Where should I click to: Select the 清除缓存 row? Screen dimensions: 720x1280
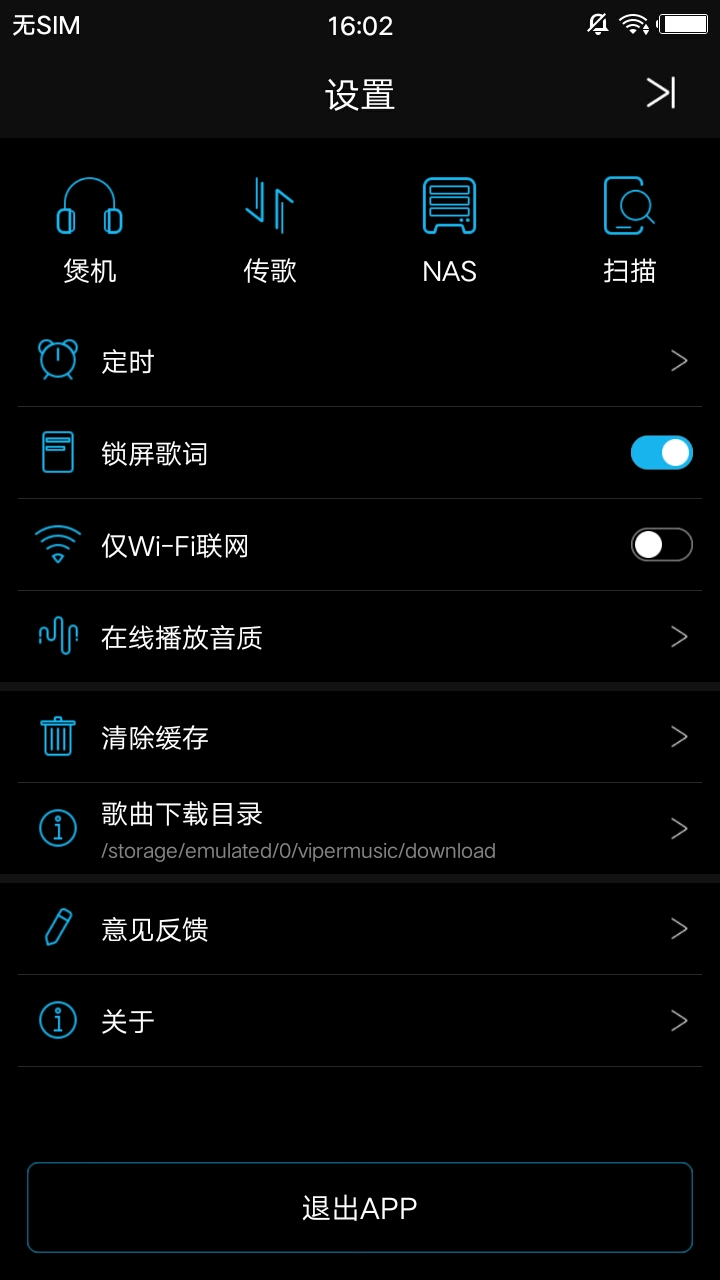pos(360,737)
